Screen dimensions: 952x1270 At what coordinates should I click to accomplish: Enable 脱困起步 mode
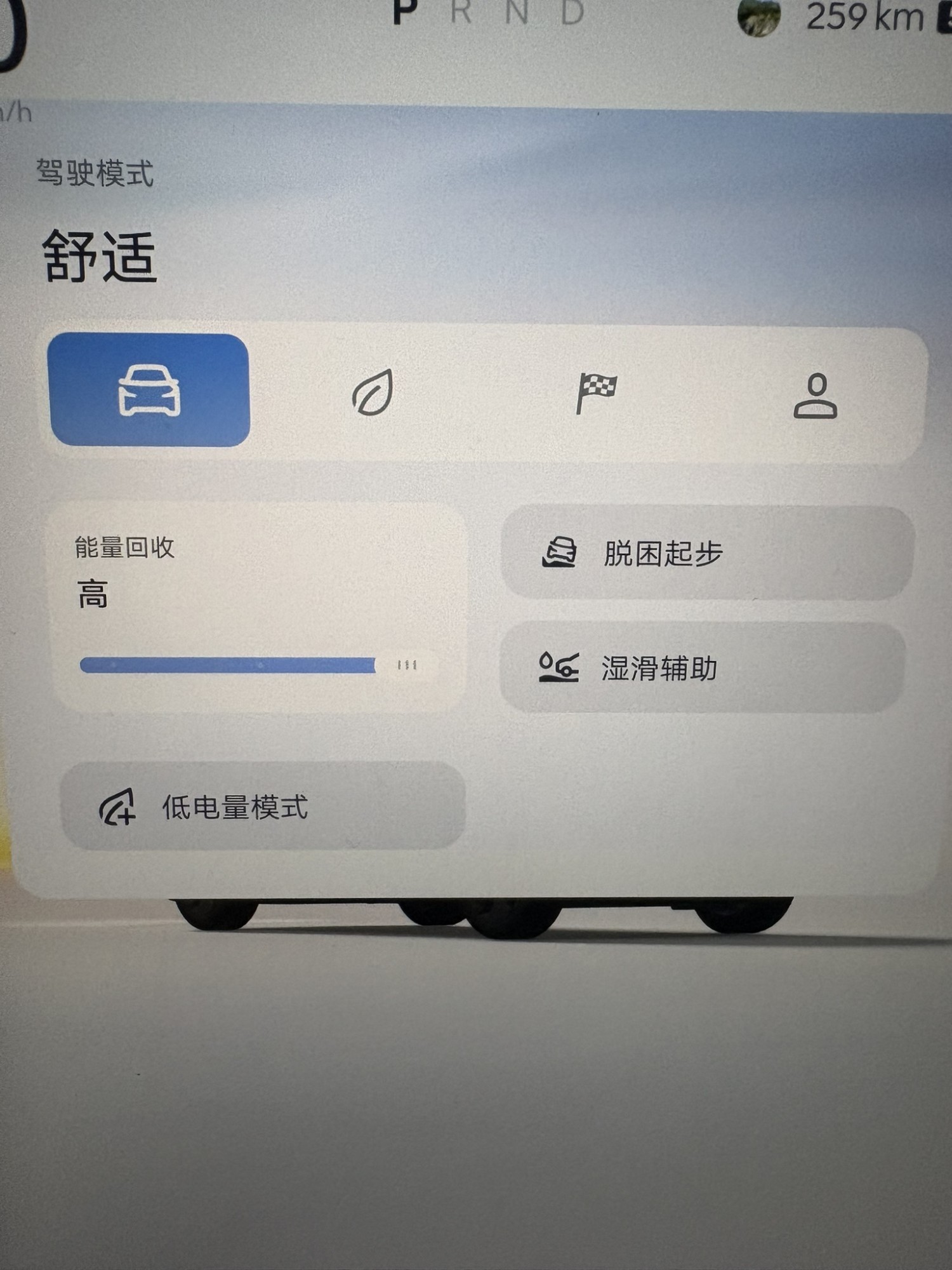[706, 553]
